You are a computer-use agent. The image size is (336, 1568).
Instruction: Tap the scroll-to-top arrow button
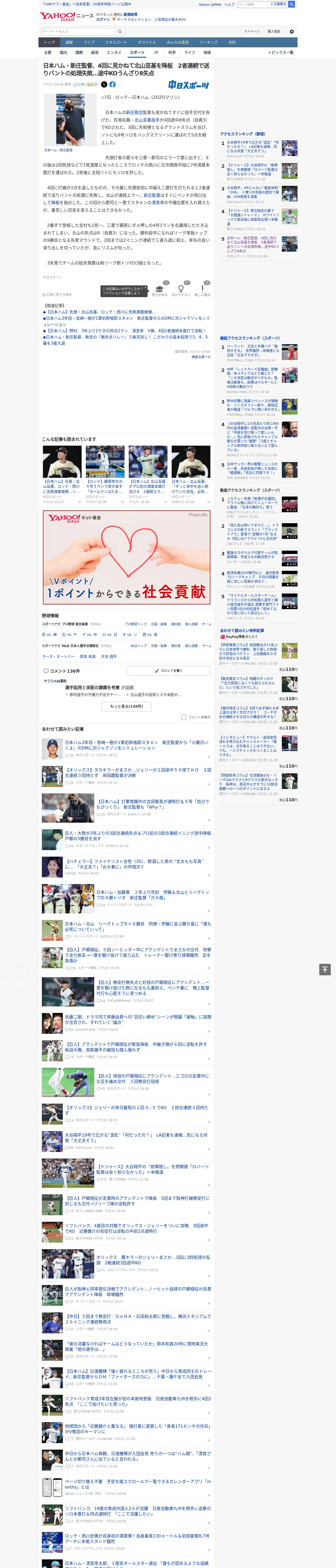[x=325, y=969]
